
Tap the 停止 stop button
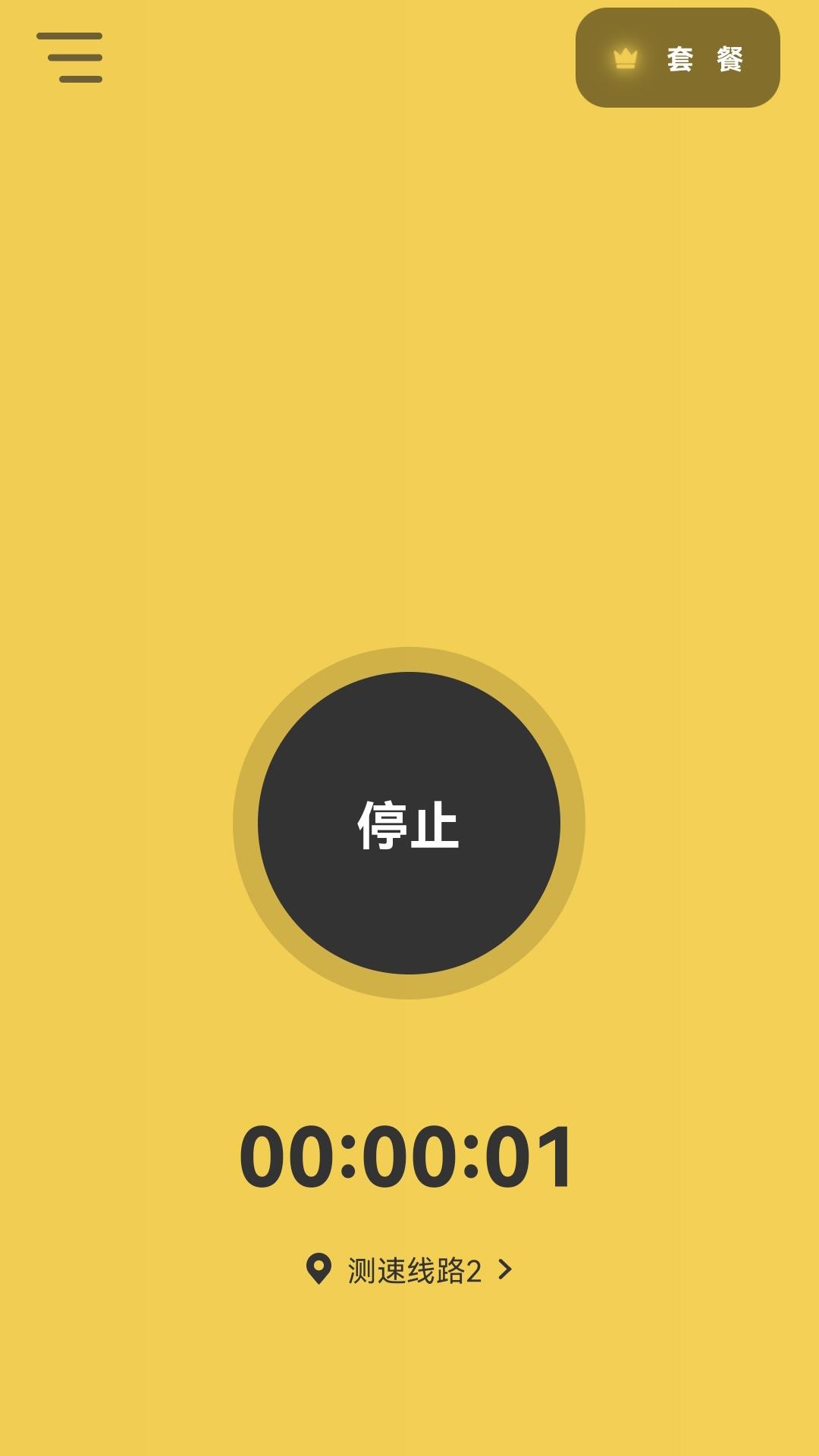409,823
